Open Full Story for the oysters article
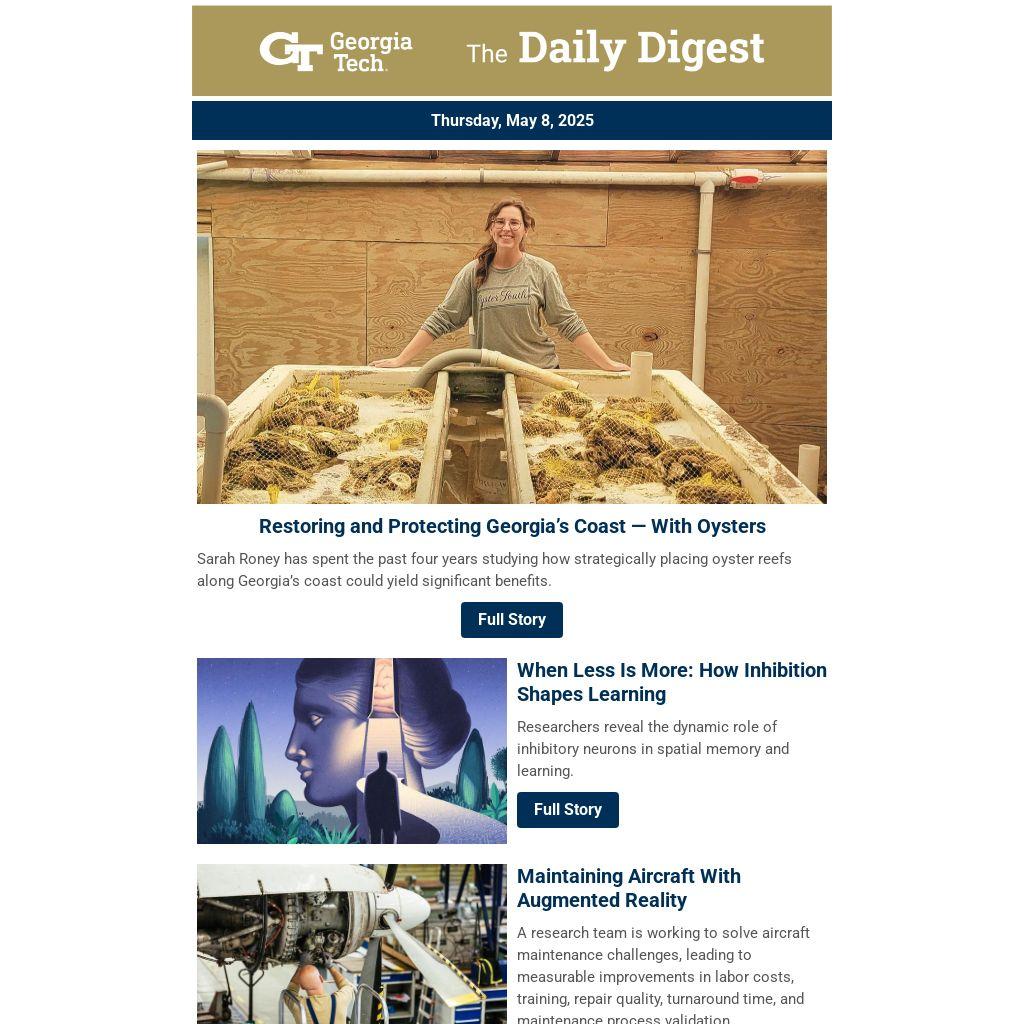 (x=511, y=620)
